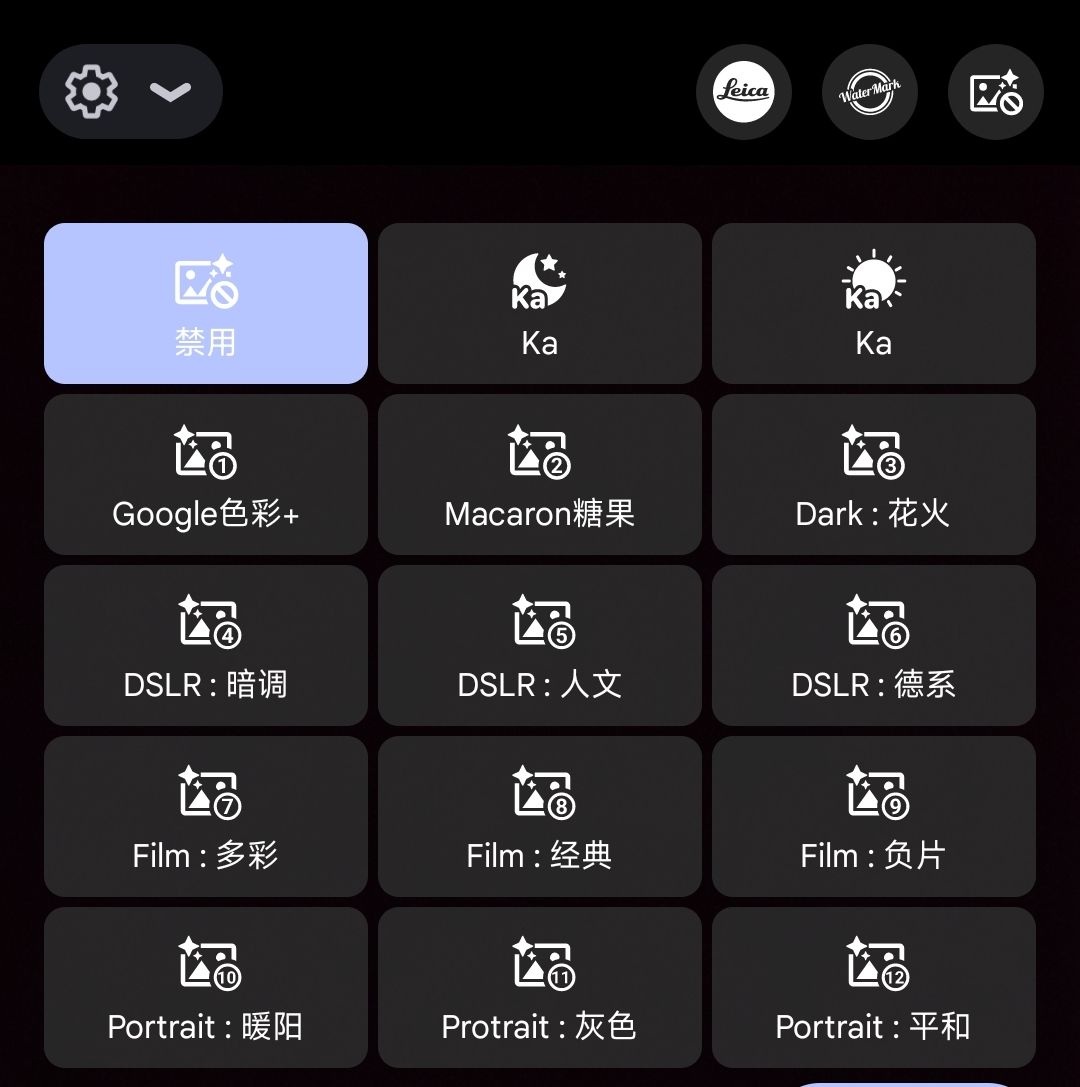The width and height of the screenshot is (1080, 1087).
Task: Open the WaterMark option
Action: (869, 92)
